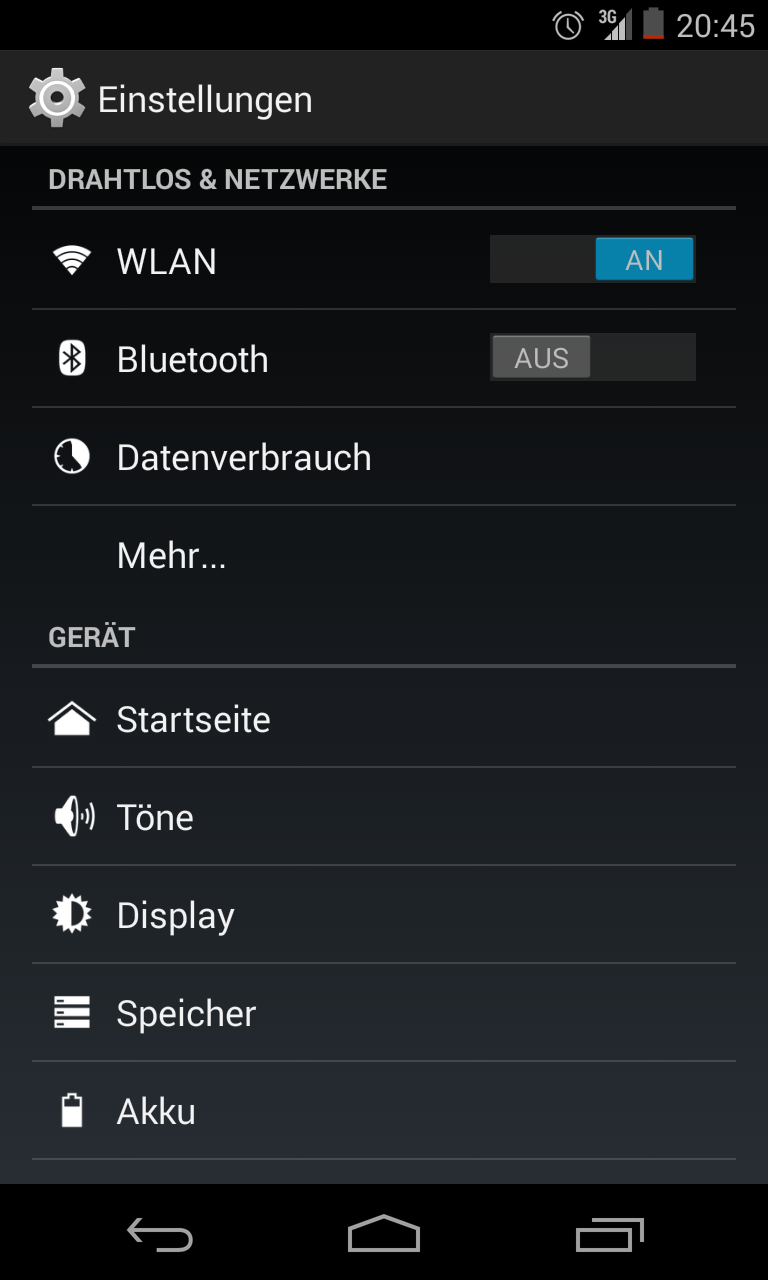Tap the system back button
Screen dimensions: 768x1280
coord(160,1234)
